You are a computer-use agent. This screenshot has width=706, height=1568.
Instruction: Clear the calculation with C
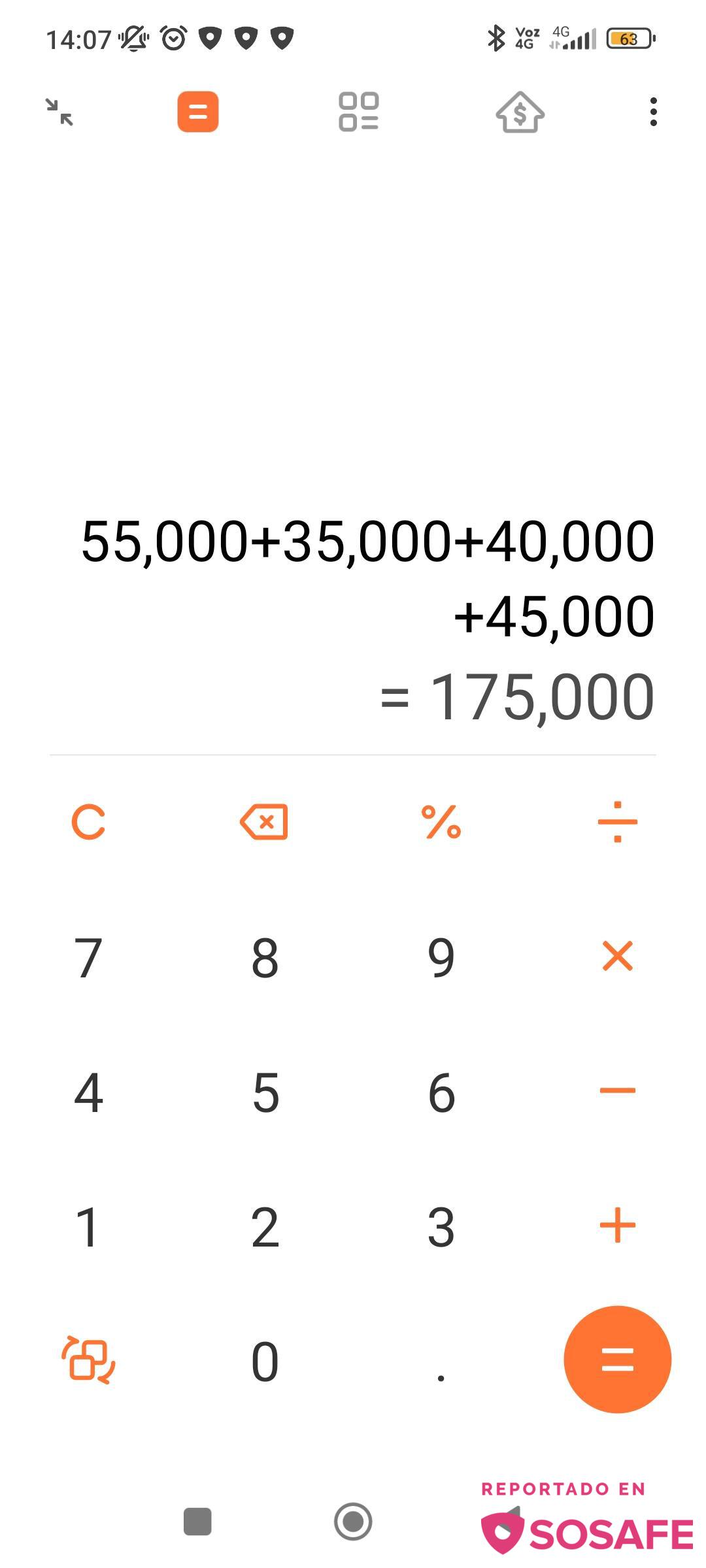point(88,822)
